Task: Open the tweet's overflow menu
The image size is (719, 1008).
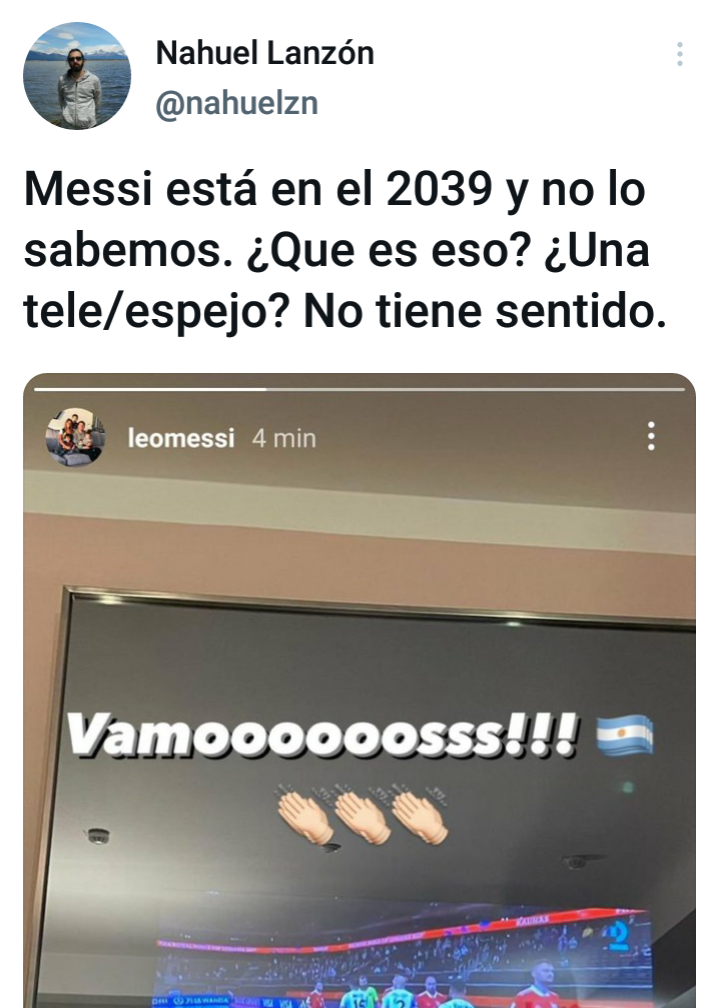Action: pos(680,54)
